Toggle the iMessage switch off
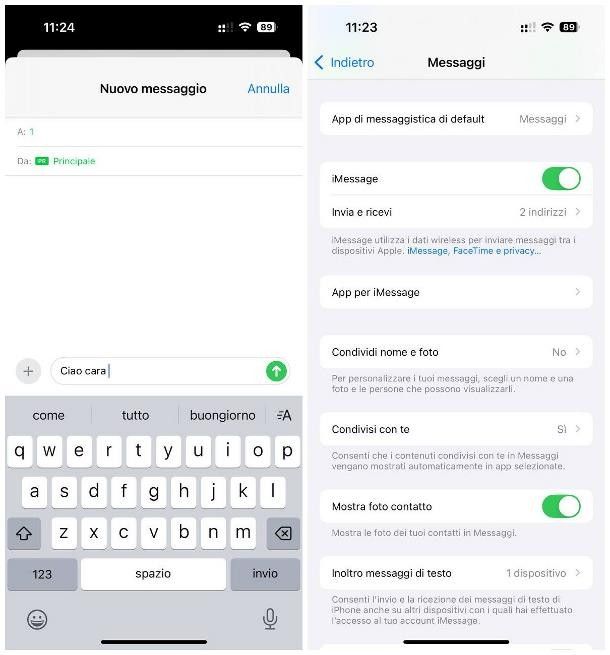 point(561,178)
